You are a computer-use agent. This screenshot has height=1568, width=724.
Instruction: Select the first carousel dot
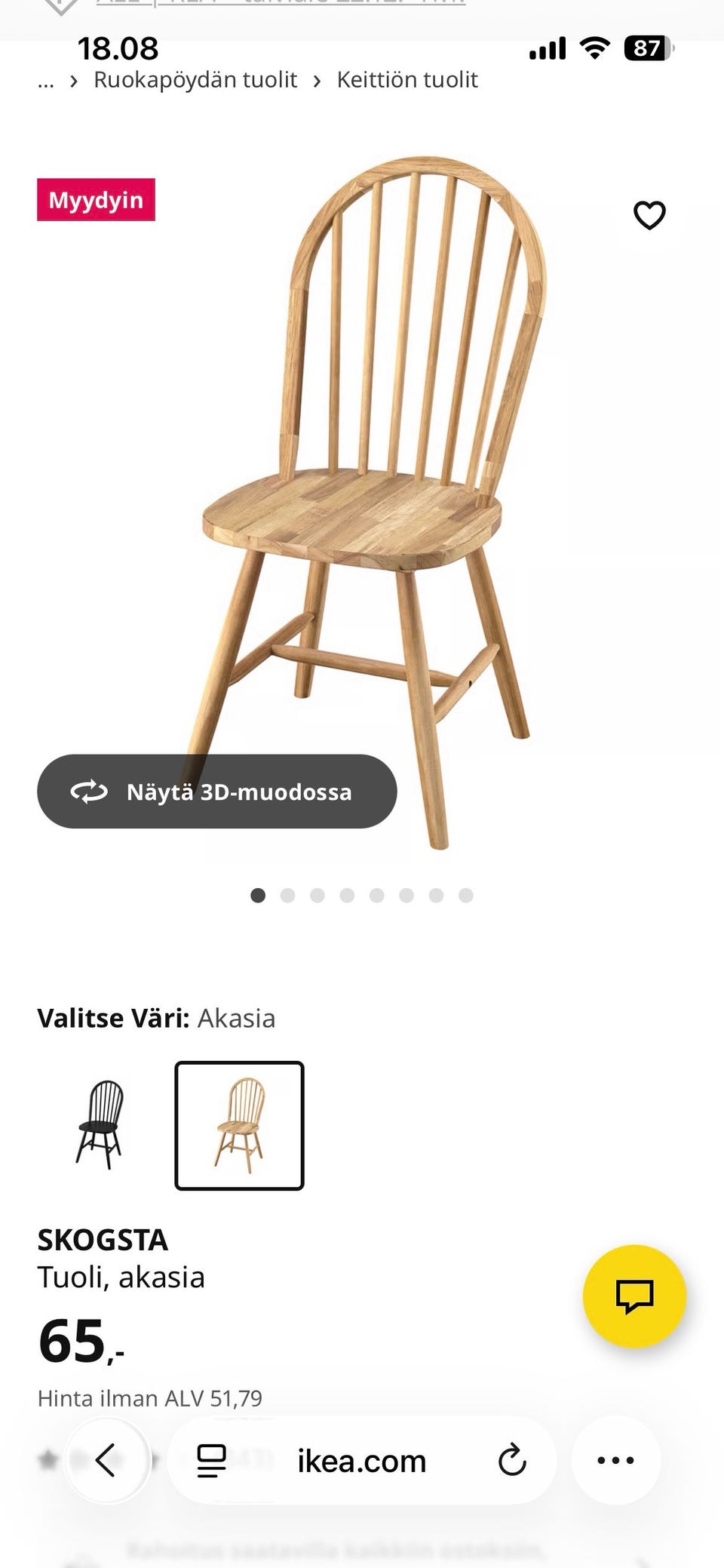pos(259,896)
